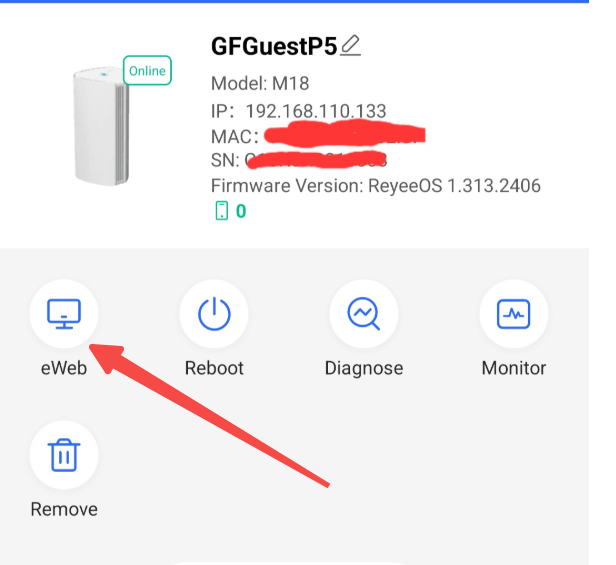
Task: Reboot the M18 router
Action: (x=214, y=315)
